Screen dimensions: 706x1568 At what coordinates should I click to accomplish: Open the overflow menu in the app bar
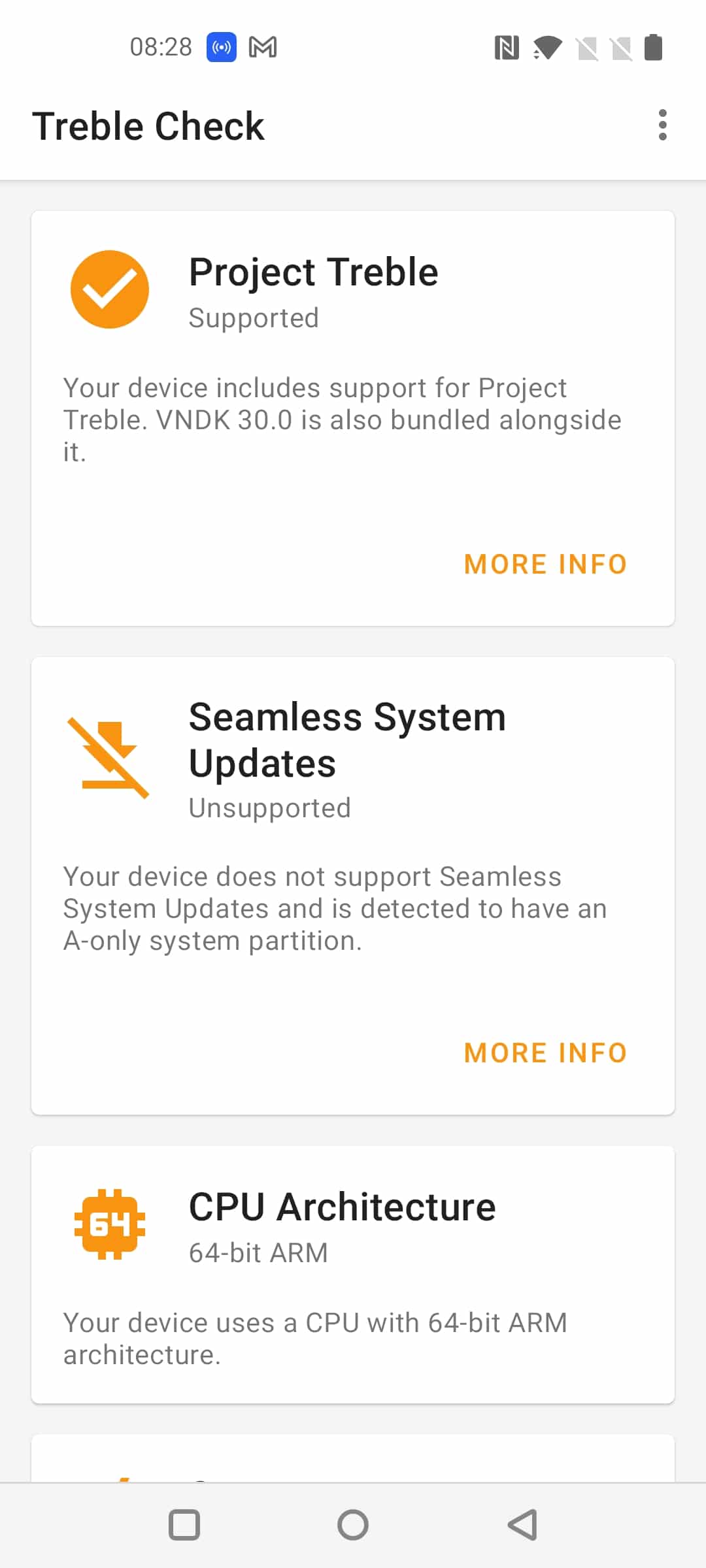pyautogui.click(x=662, y=125)
